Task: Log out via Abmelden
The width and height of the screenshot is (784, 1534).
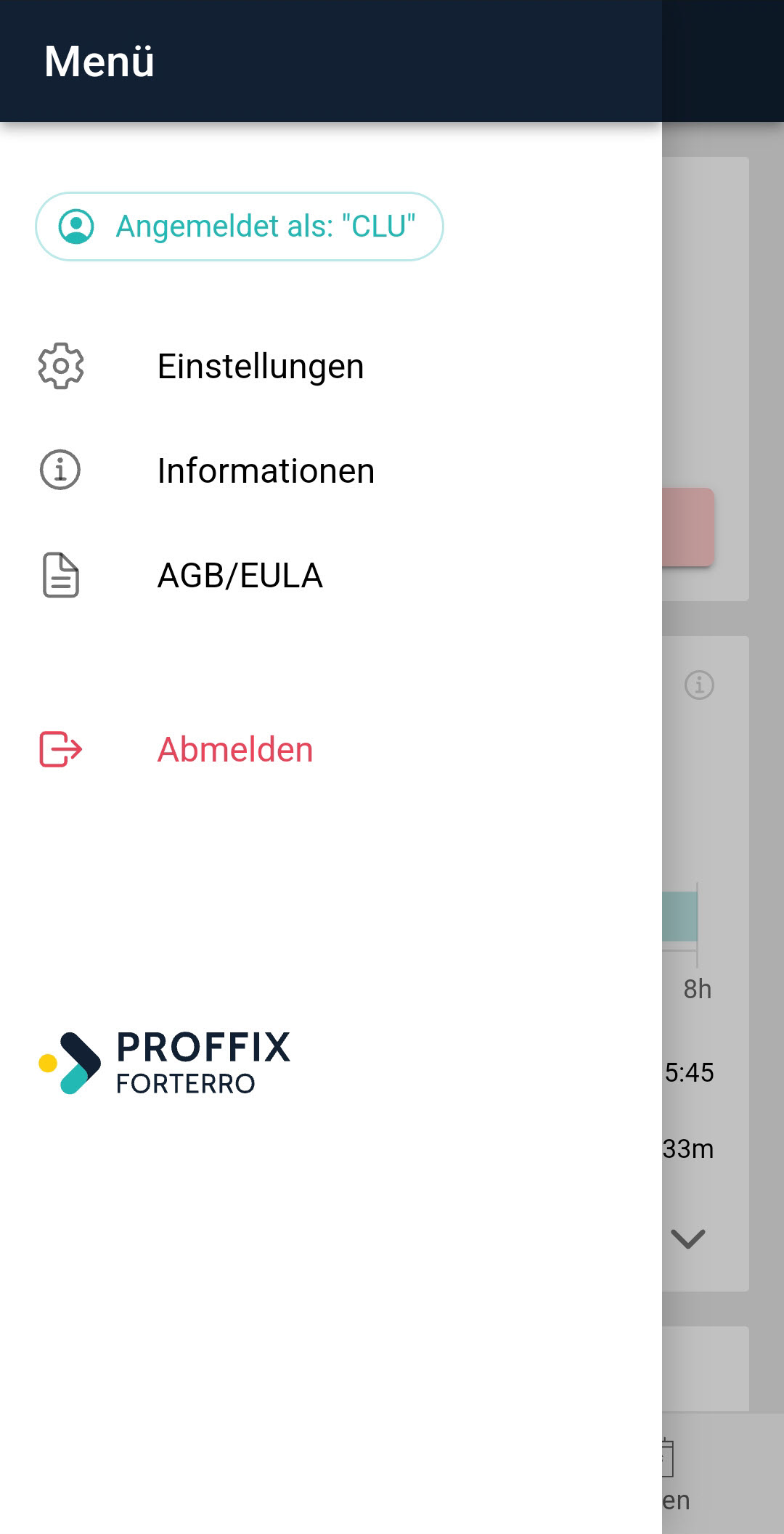Action: pyautogui.click(x=331, y=749)
